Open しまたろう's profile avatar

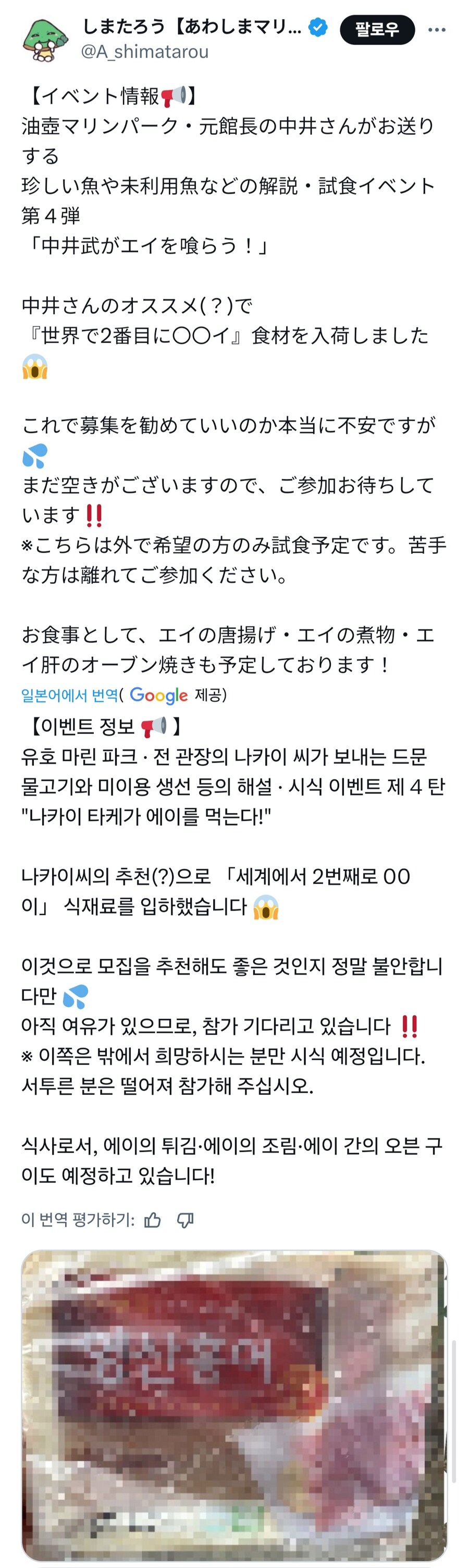click(44, 40)
